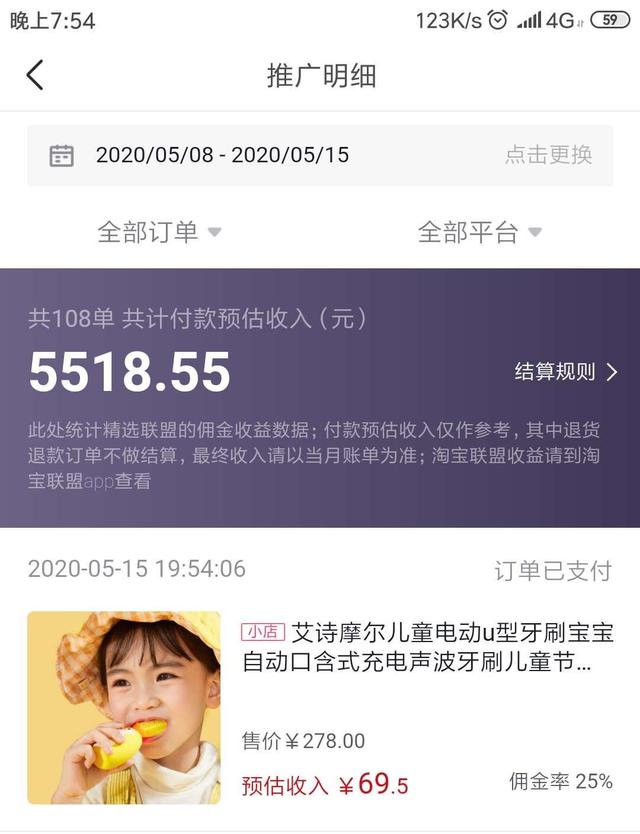The height and width of the screenshot is (834, 640).
Task: Open 结算规则 settlement rules
Action: (566, 372)
